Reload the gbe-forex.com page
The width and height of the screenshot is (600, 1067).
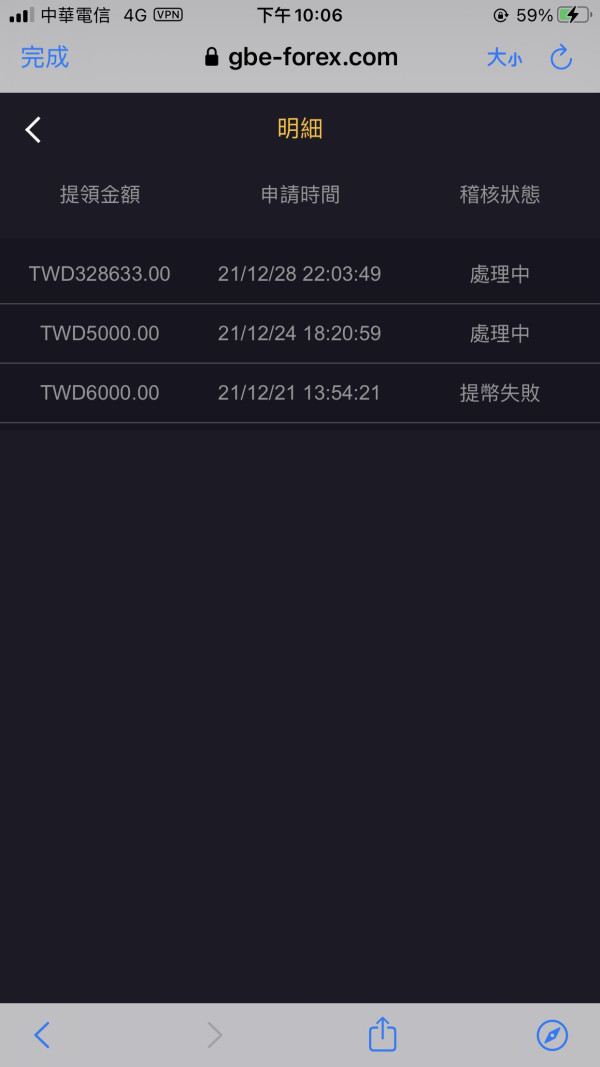click(561, 58)
